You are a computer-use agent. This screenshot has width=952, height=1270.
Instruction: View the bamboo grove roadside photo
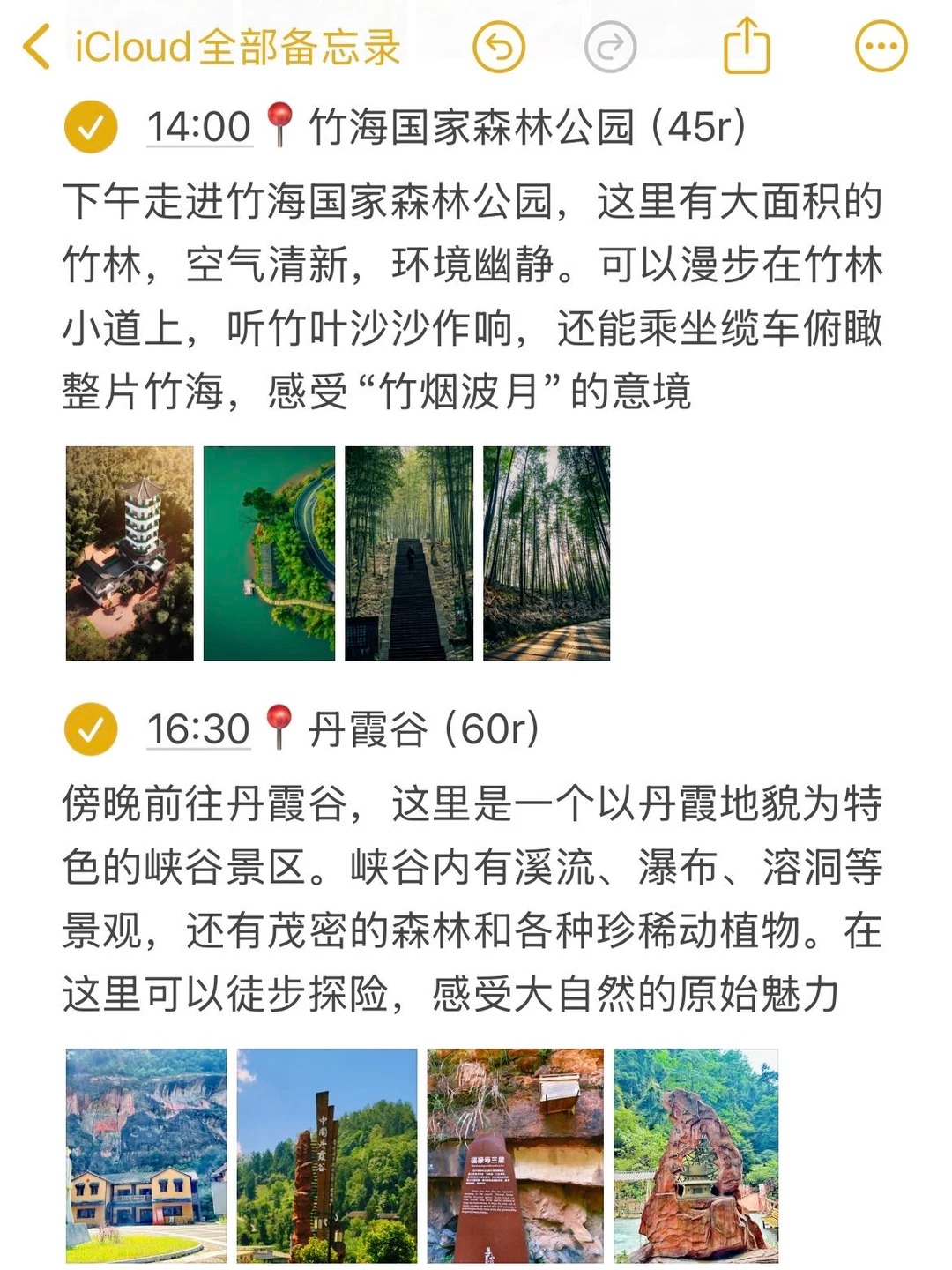(x=547, y=553)
